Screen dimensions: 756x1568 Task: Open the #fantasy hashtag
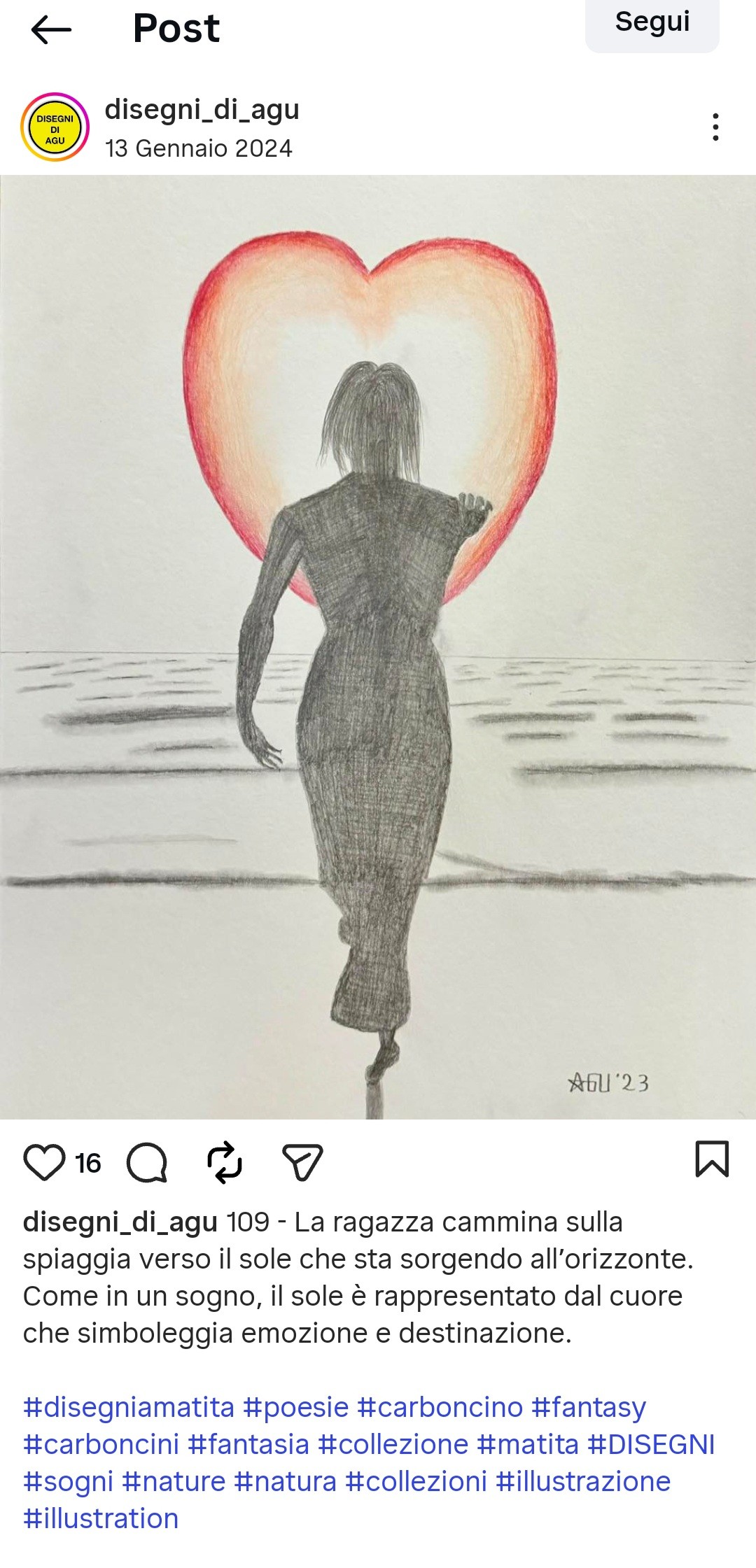coord(589,1407)
